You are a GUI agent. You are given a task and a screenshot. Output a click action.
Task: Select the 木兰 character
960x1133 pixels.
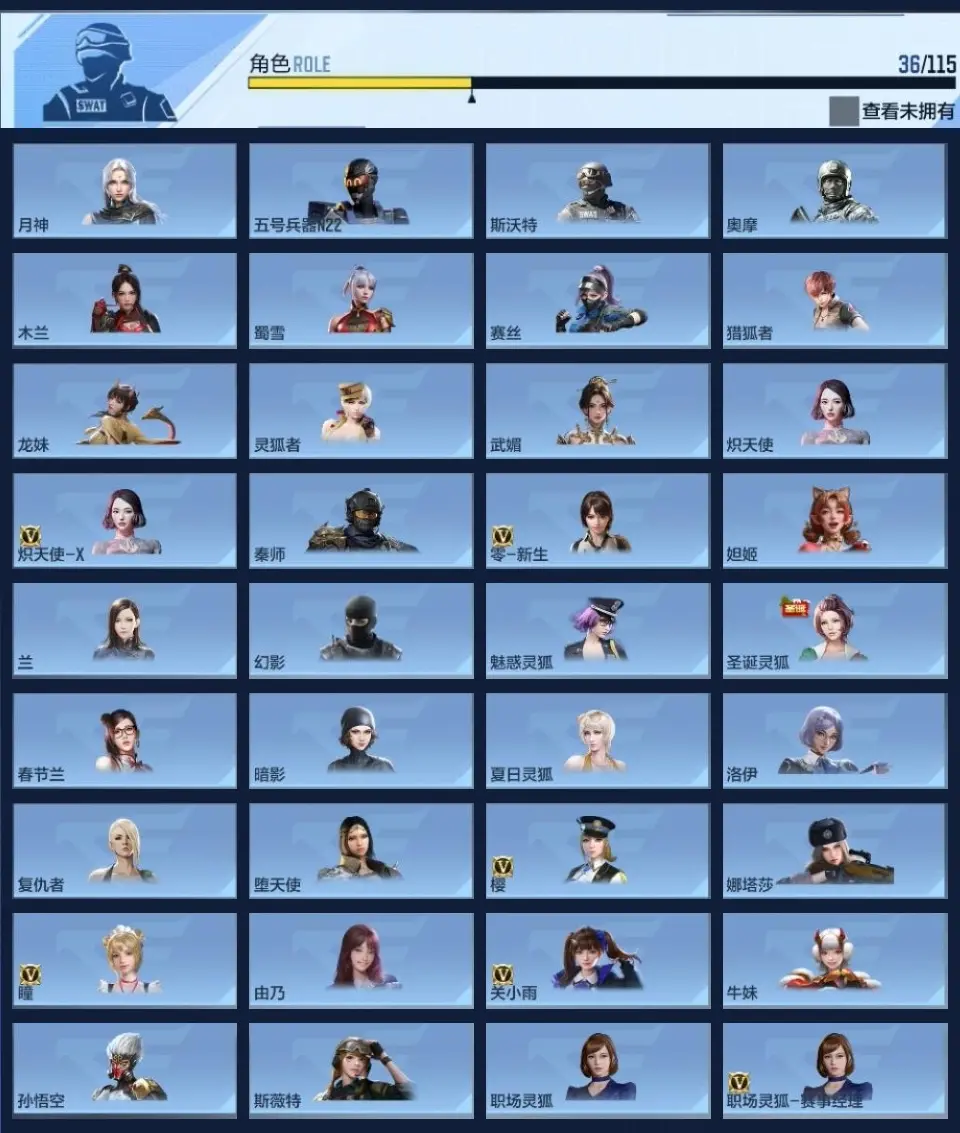pos(125,300)
